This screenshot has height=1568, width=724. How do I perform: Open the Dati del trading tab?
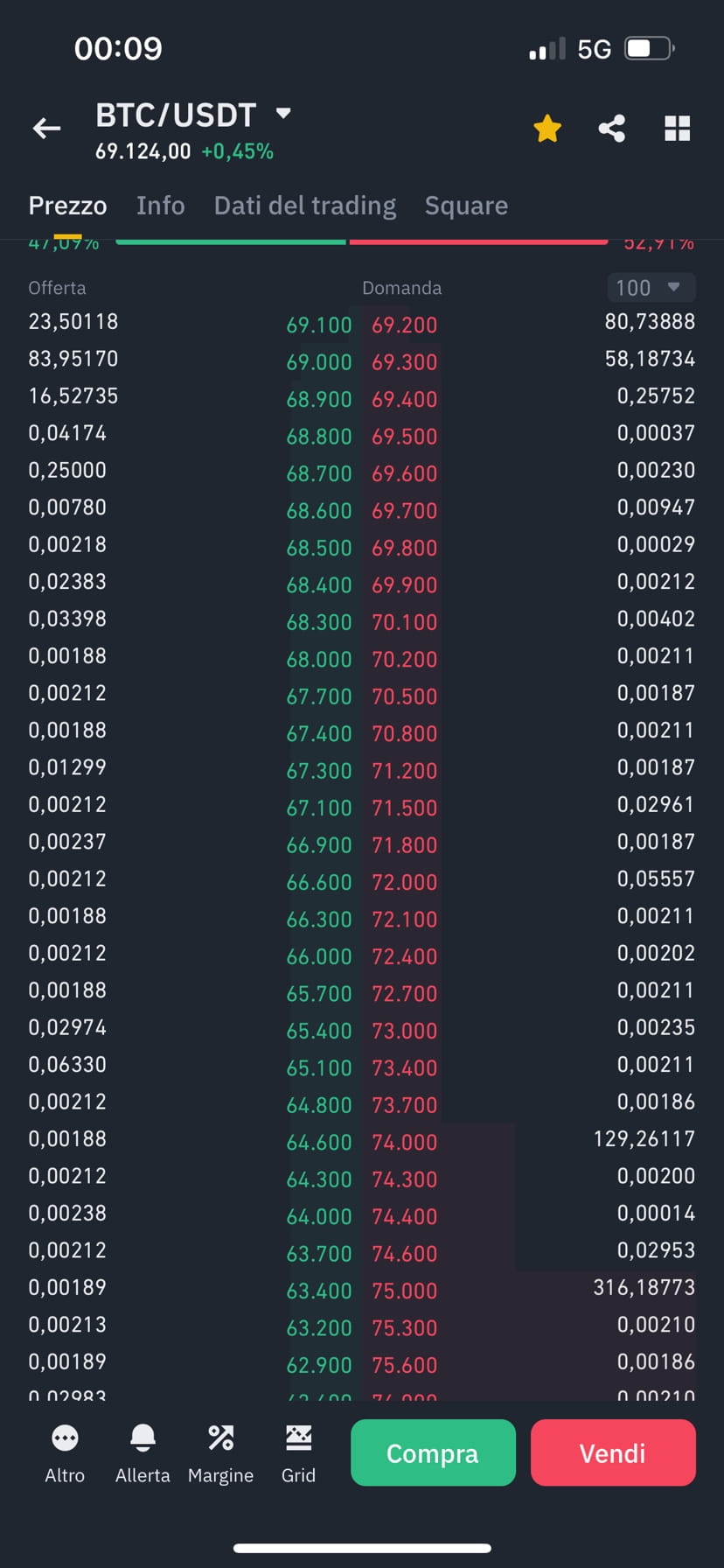click(304, 205)
